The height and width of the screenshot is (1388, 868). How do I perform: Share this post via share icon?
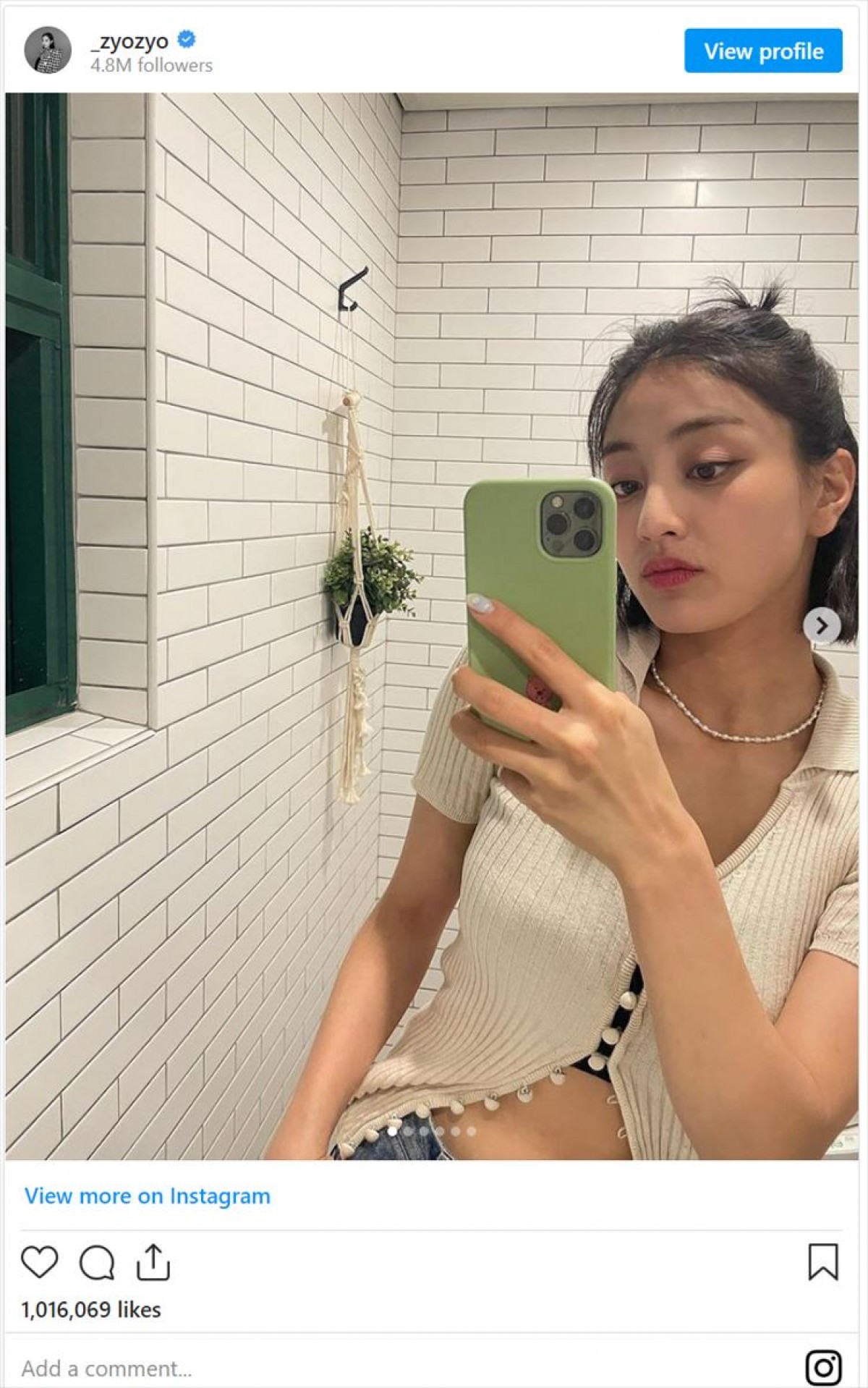(153, 1263)
